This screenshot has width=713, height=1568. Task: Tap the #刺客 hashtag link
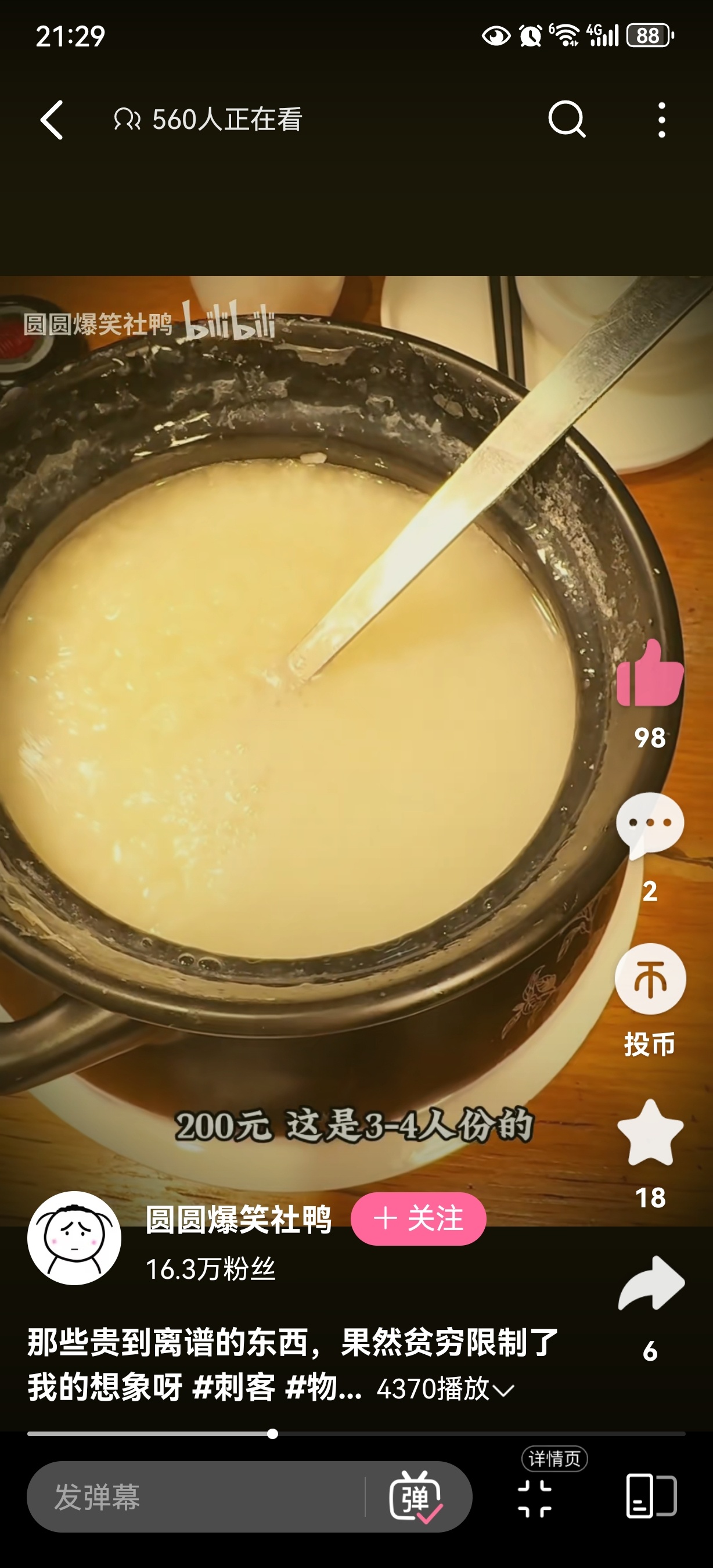pyautogui.click(x=233, y=1388)
